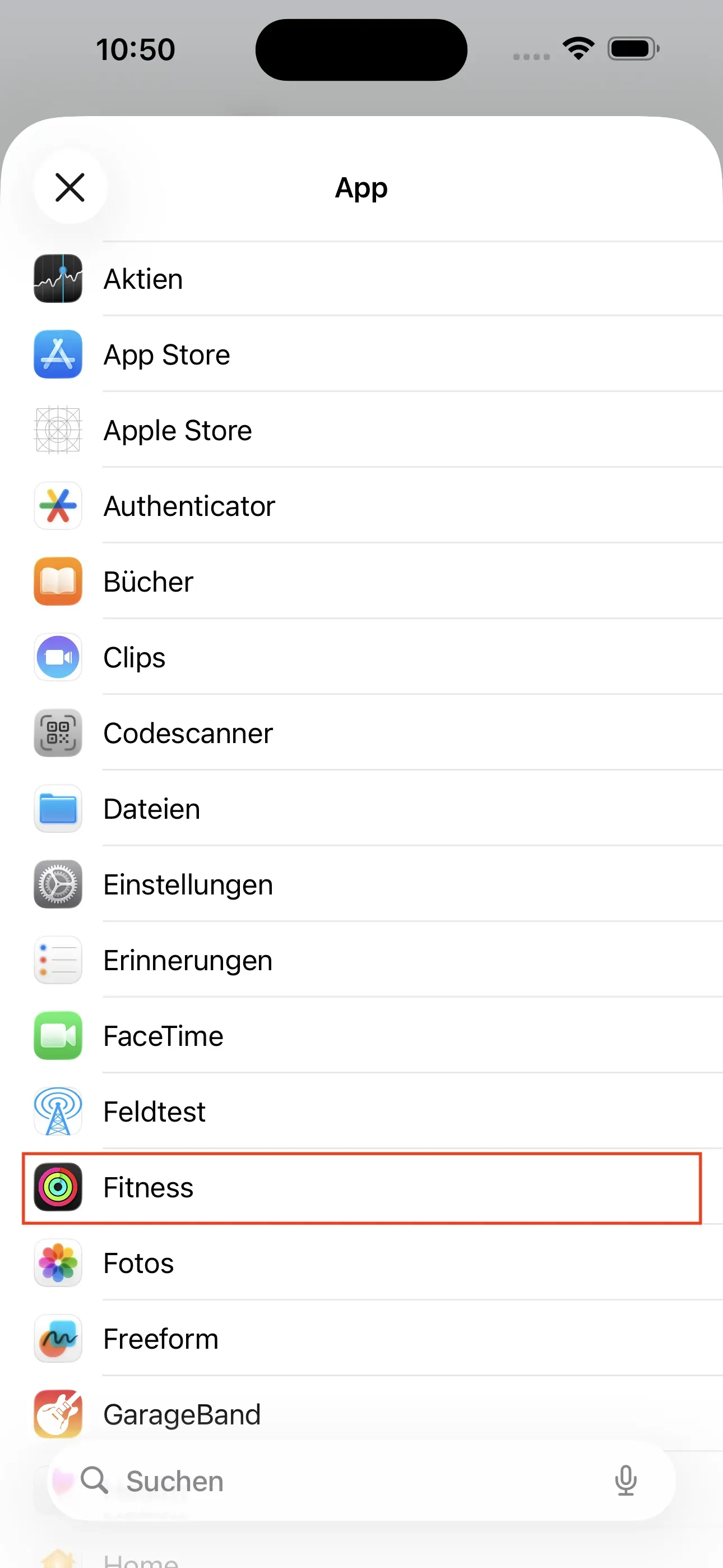Screen dimensions: 723x1568
Task: Open the Aktien stocks app icon
Action: coord(58,279)
